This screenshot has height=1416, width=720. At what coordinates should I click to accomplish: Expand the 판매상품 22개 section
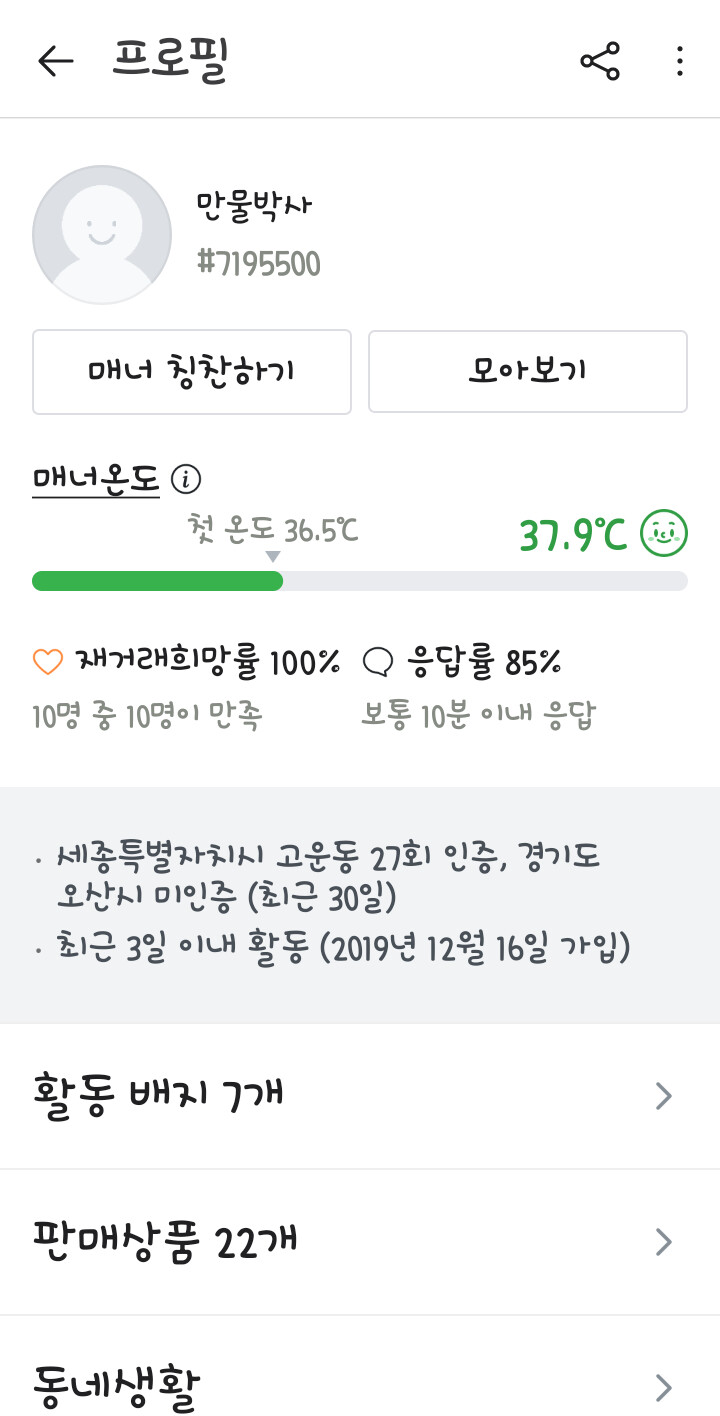coord(360,1242)
